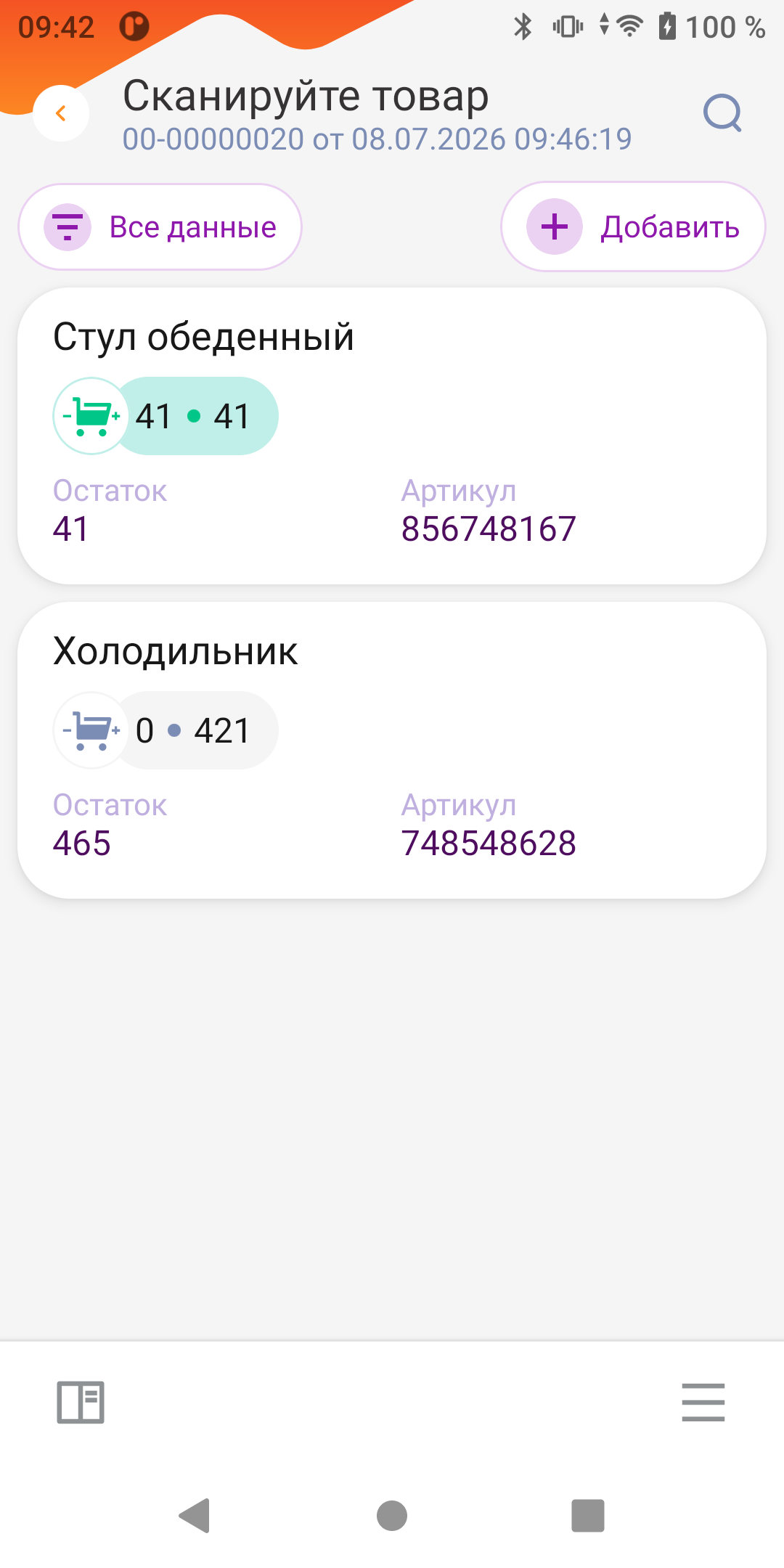Open the search magnifier icon

point(723,113)
